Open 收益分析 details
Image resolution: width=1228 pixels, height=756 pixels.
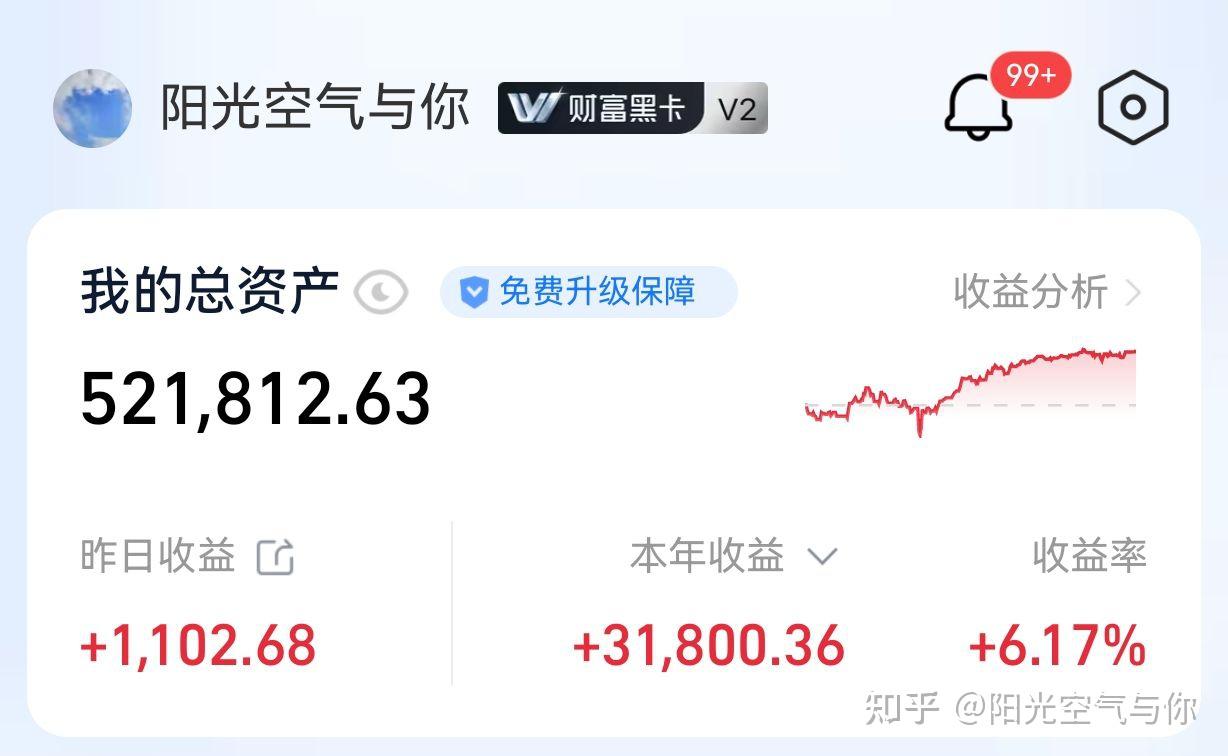1046,293
